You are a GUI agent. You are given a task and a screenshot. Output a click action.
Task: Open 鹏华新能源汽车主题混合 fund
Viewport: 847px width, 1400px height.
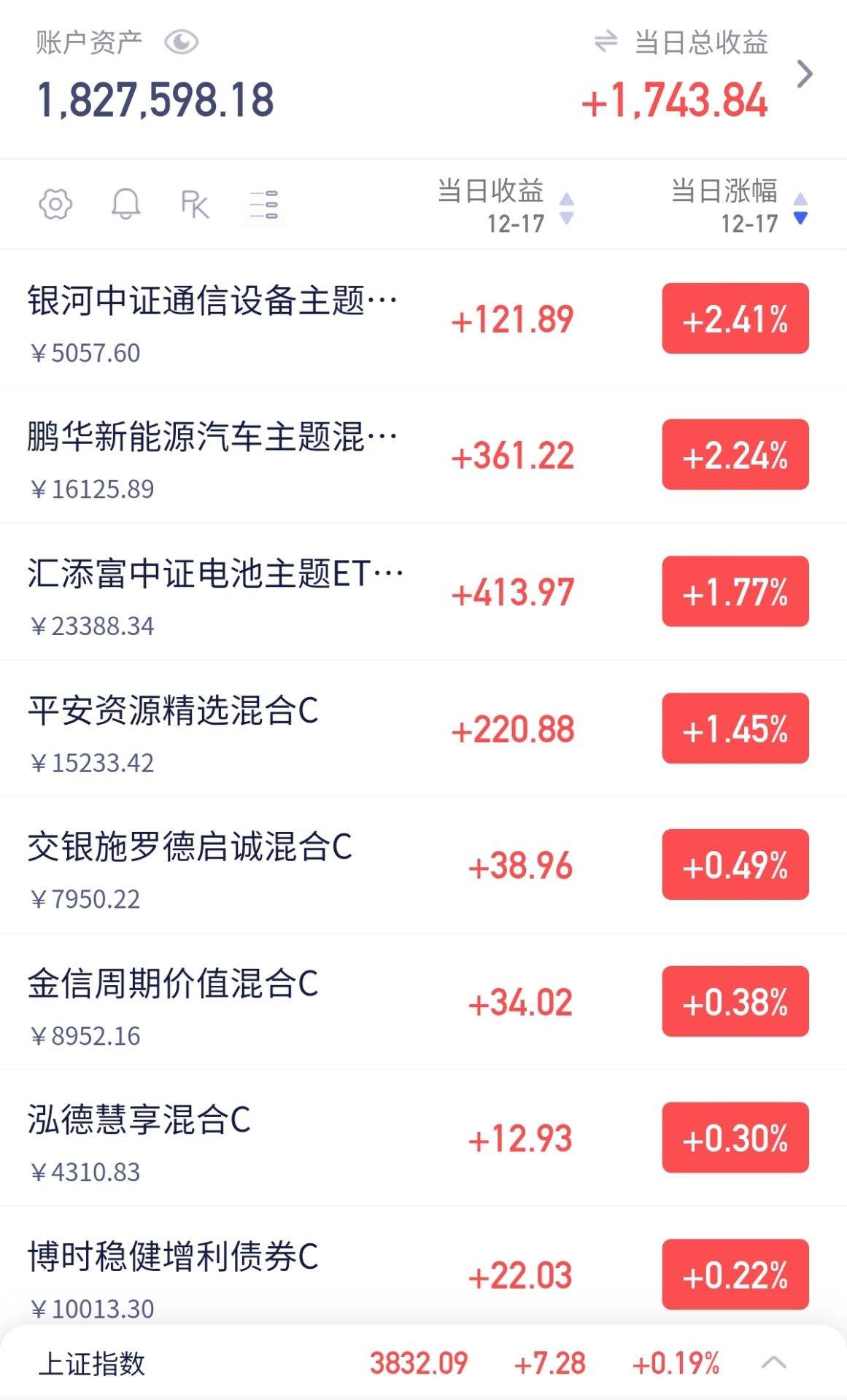pos(423,455)
